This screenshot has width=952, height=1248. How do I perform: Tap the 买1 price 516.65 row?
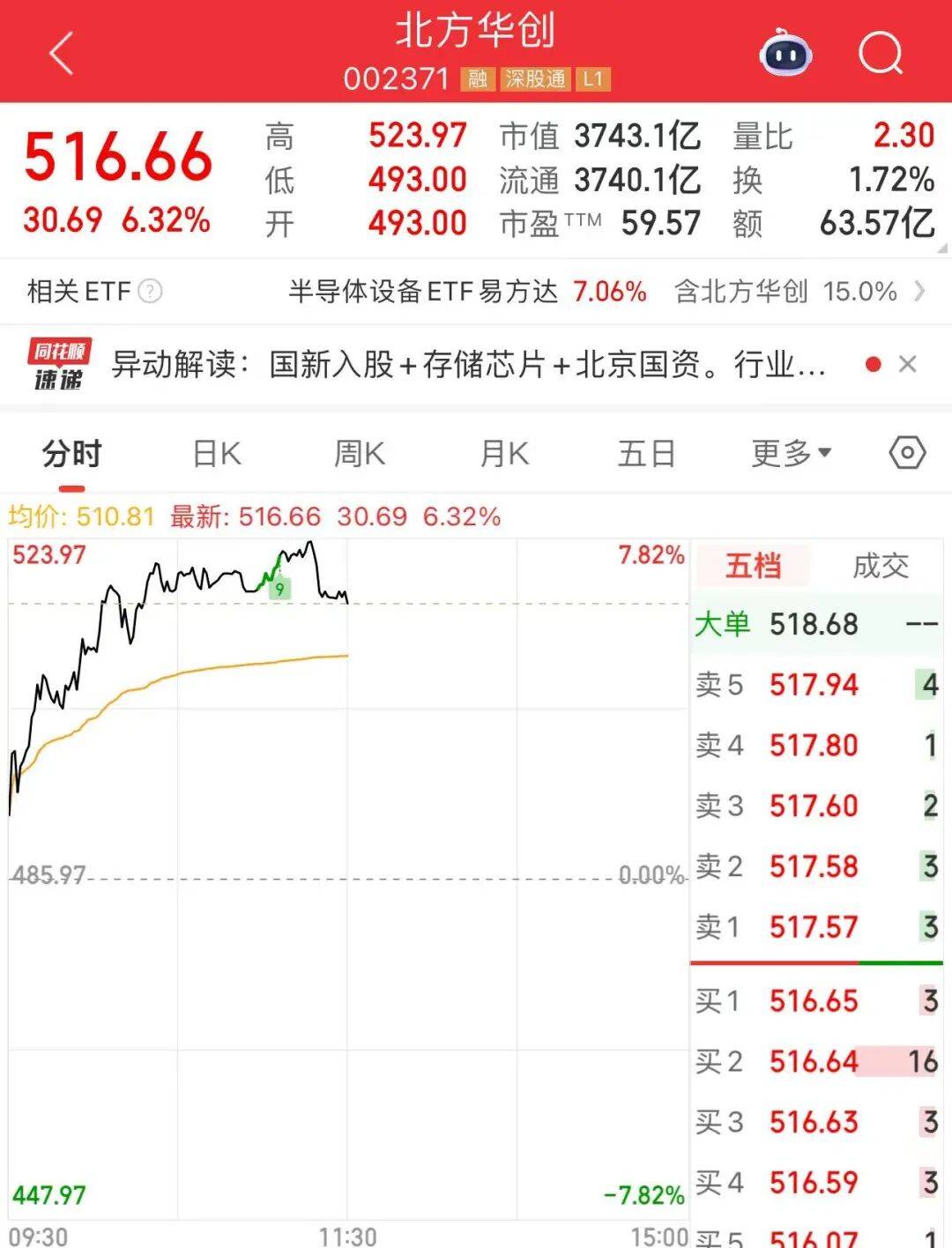pyautogui.click(x=813, y=1001)
